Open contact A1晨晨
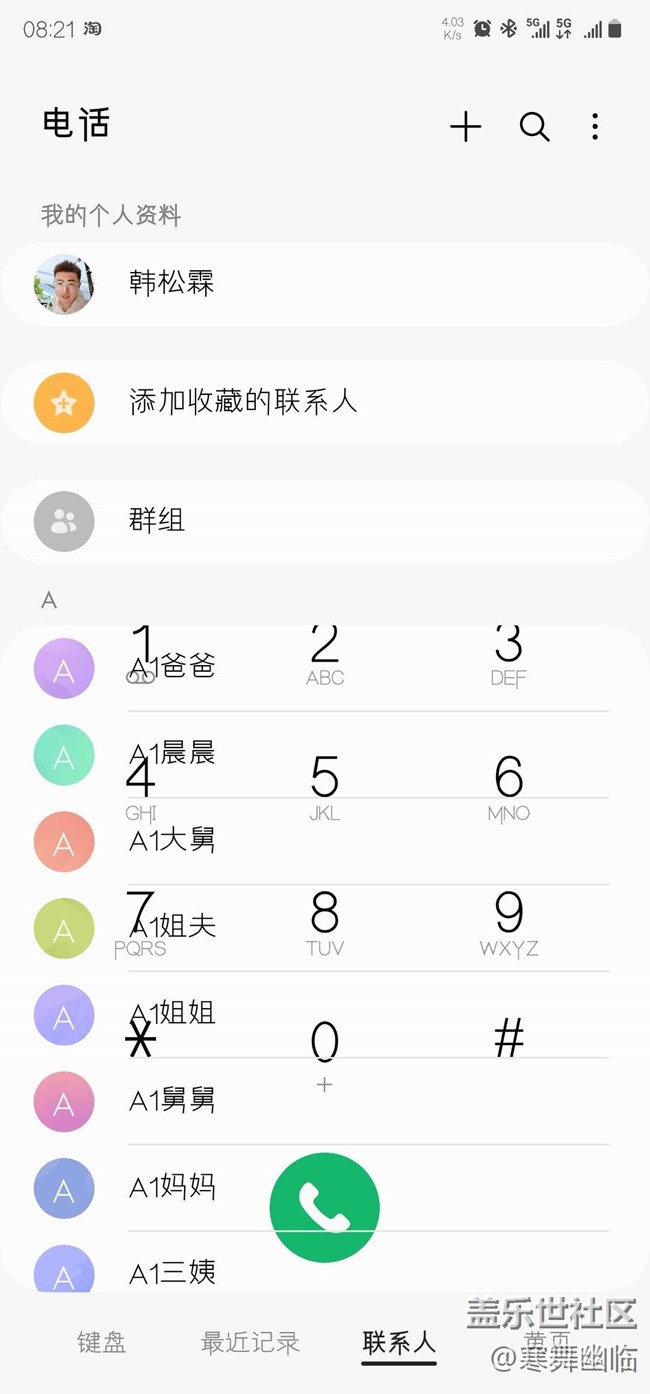 coord(325,754)
